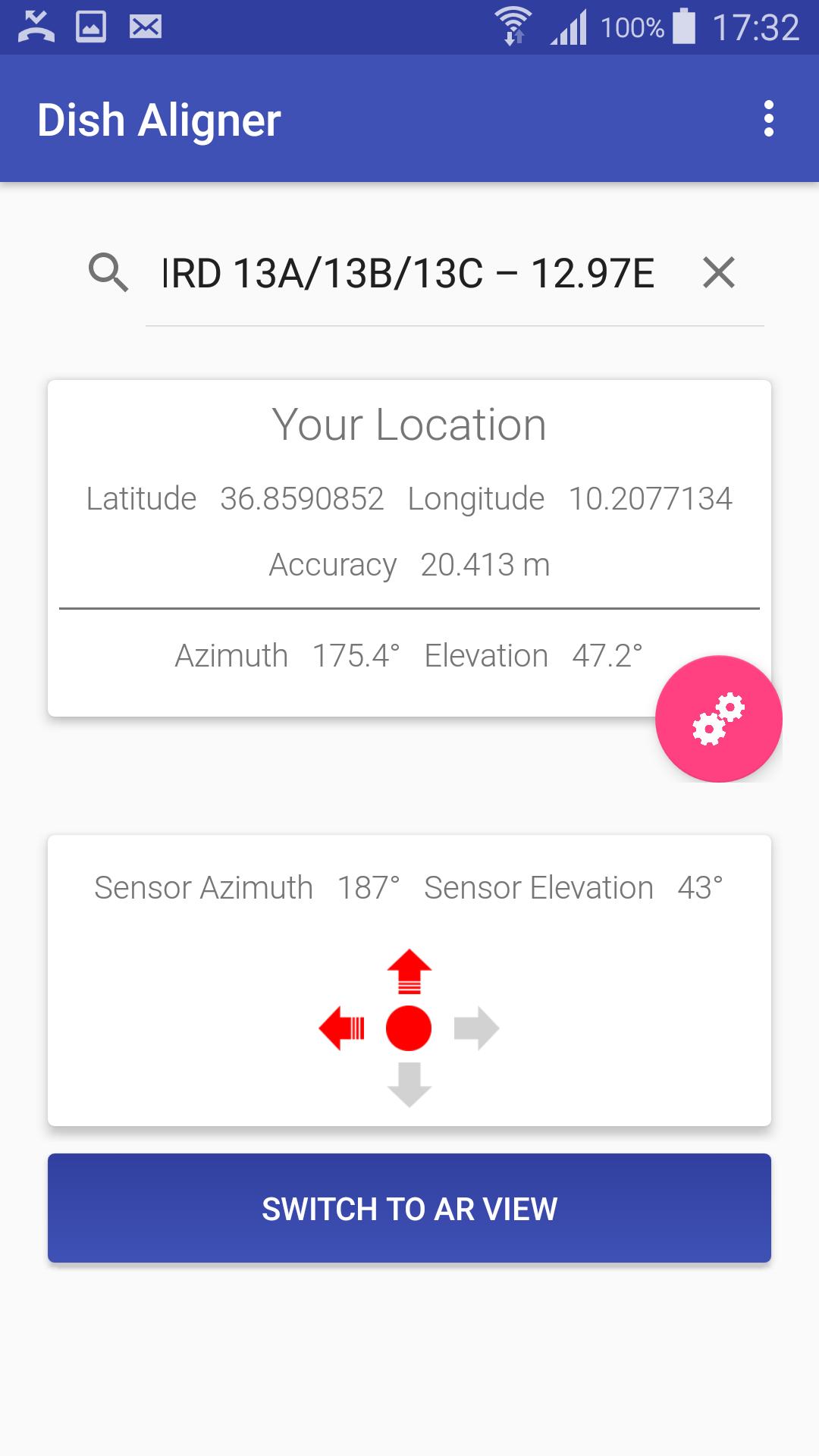Select the red center alignment dot
Viewport: 819px width, 1456px height.
409,1028
